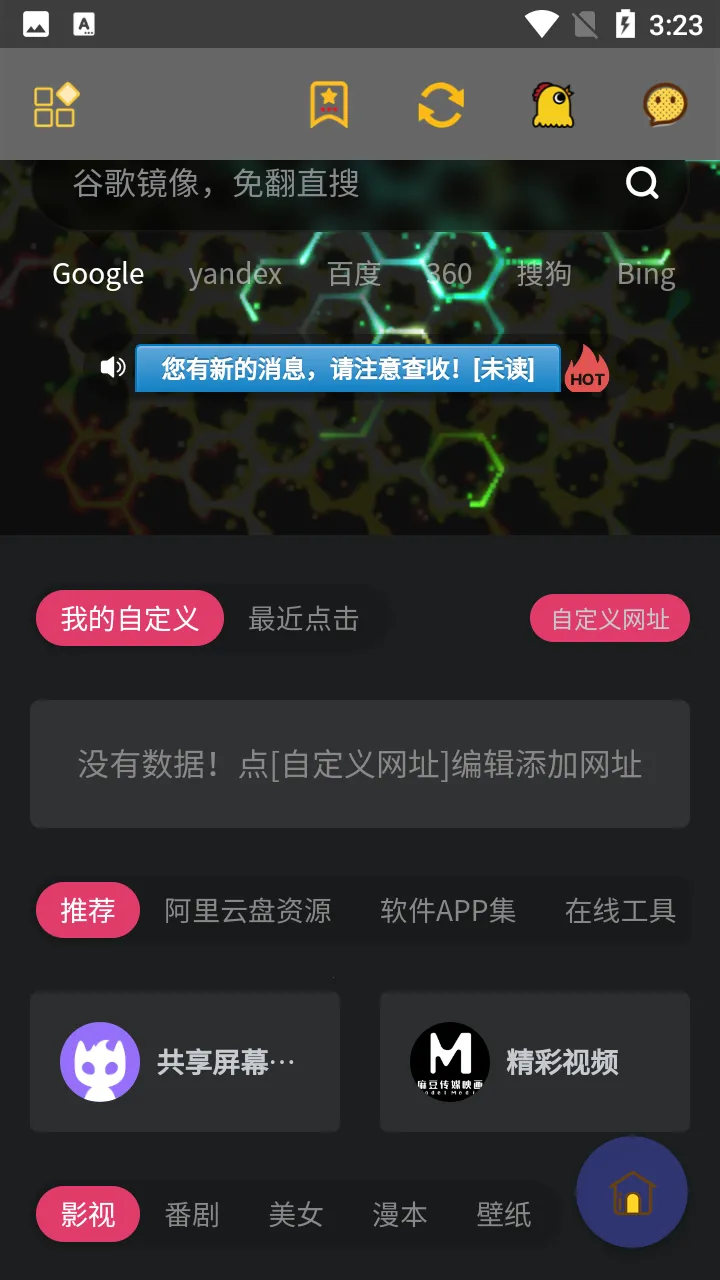
Task: Open the chat bubble icon
Action: pos(665,105)
